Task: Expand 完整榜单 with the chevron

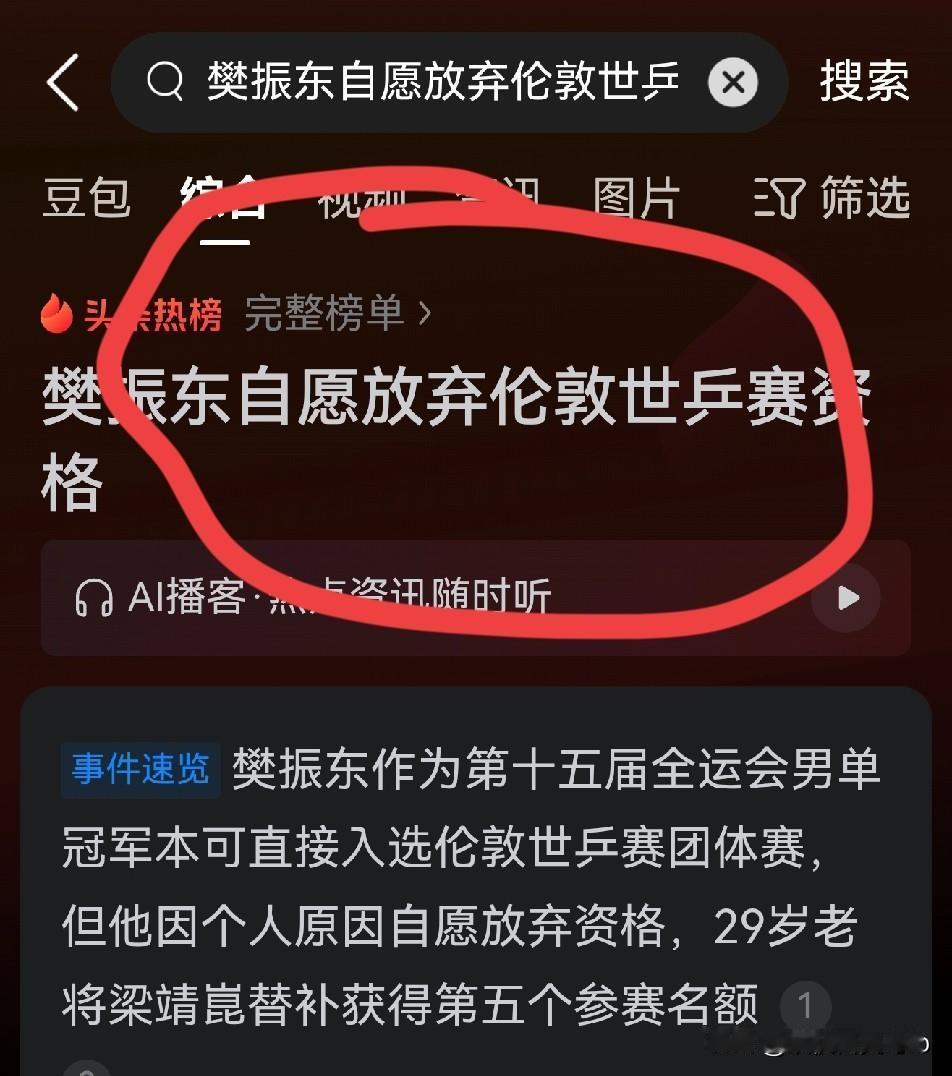Action: 424,313
